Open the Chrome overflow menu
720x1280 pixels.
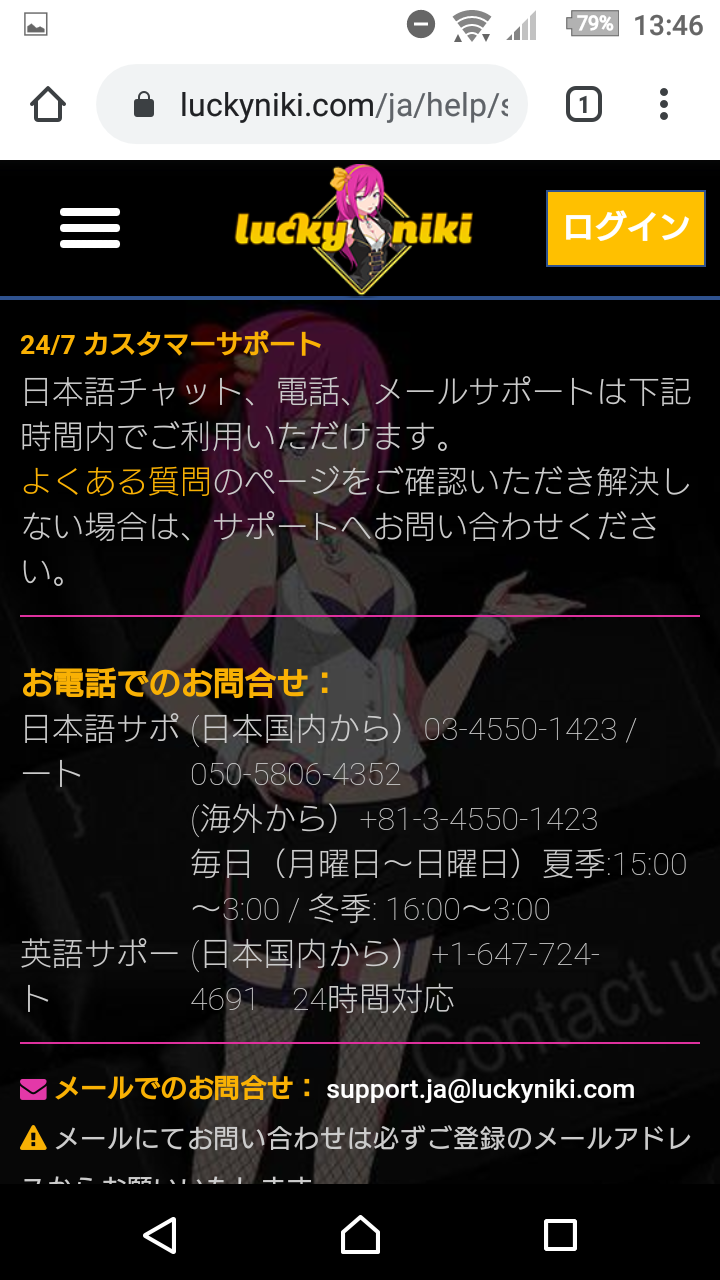click(x=664, y=104)
